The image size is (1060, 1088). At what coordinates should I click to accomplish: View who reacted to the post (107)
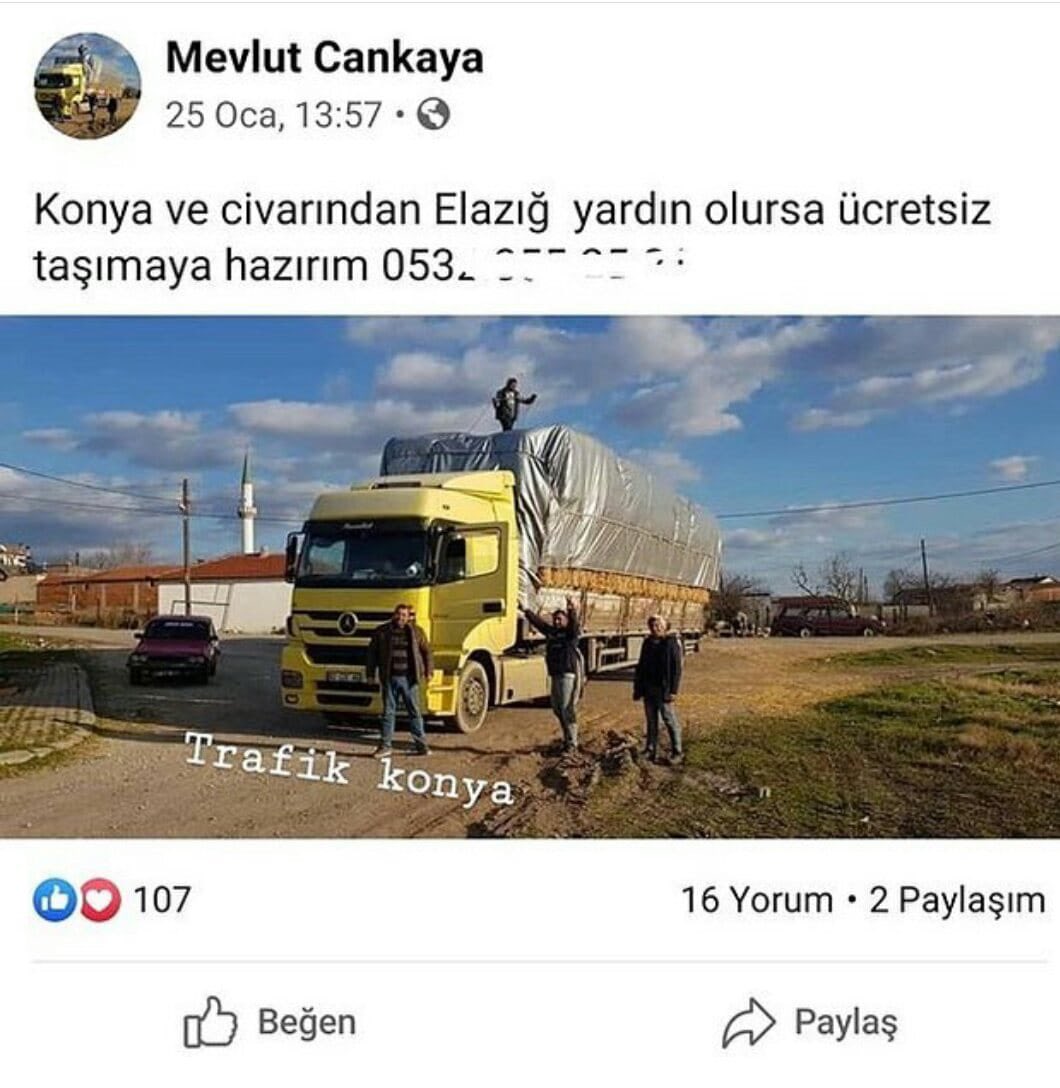(112, 900)
